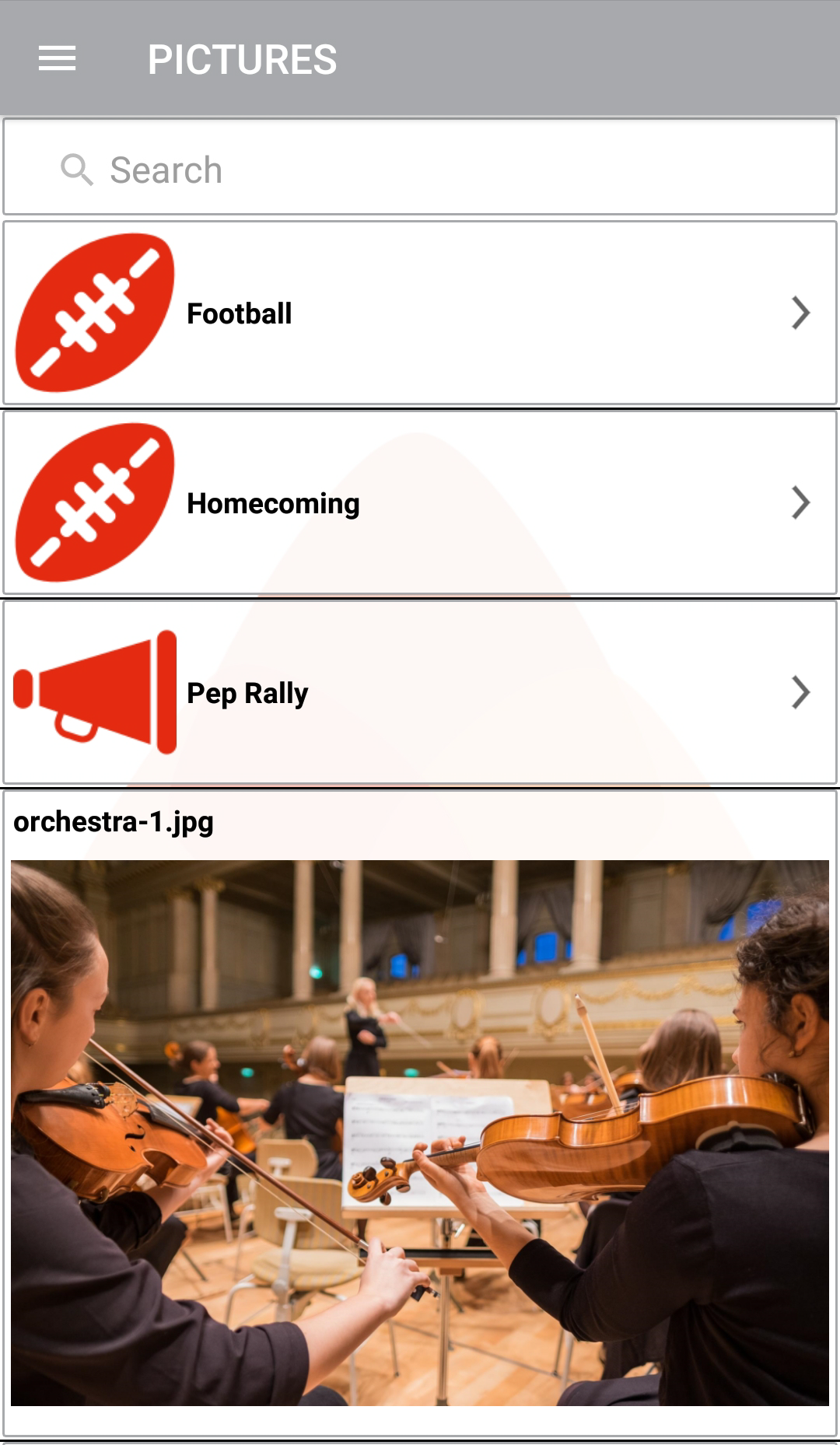Viewport: 840px width, 1445px height.
Task: Open the Pep Rally album
Action: click(x=420, y=692)
